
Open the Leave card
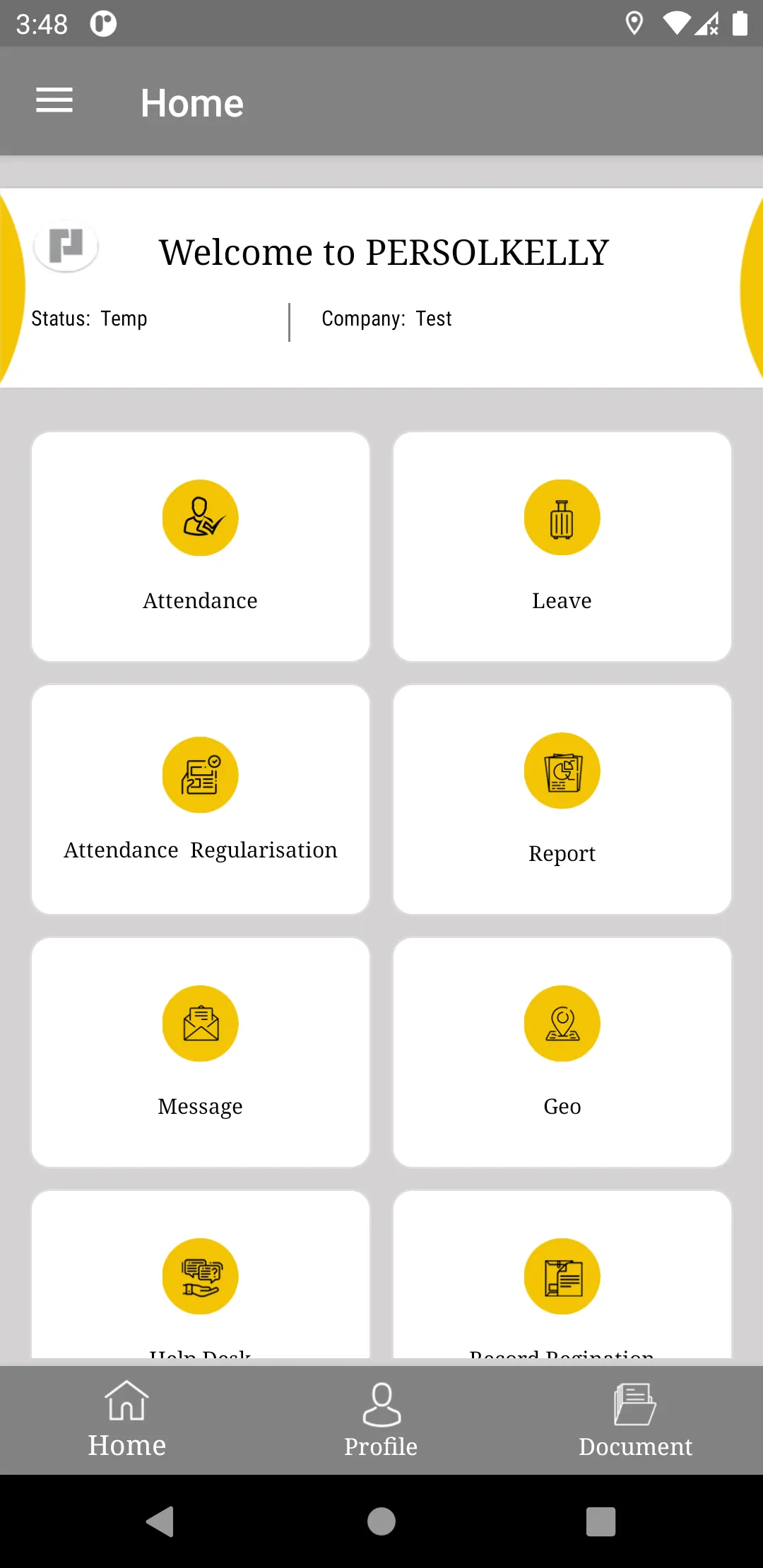click(x=562, y=547)
